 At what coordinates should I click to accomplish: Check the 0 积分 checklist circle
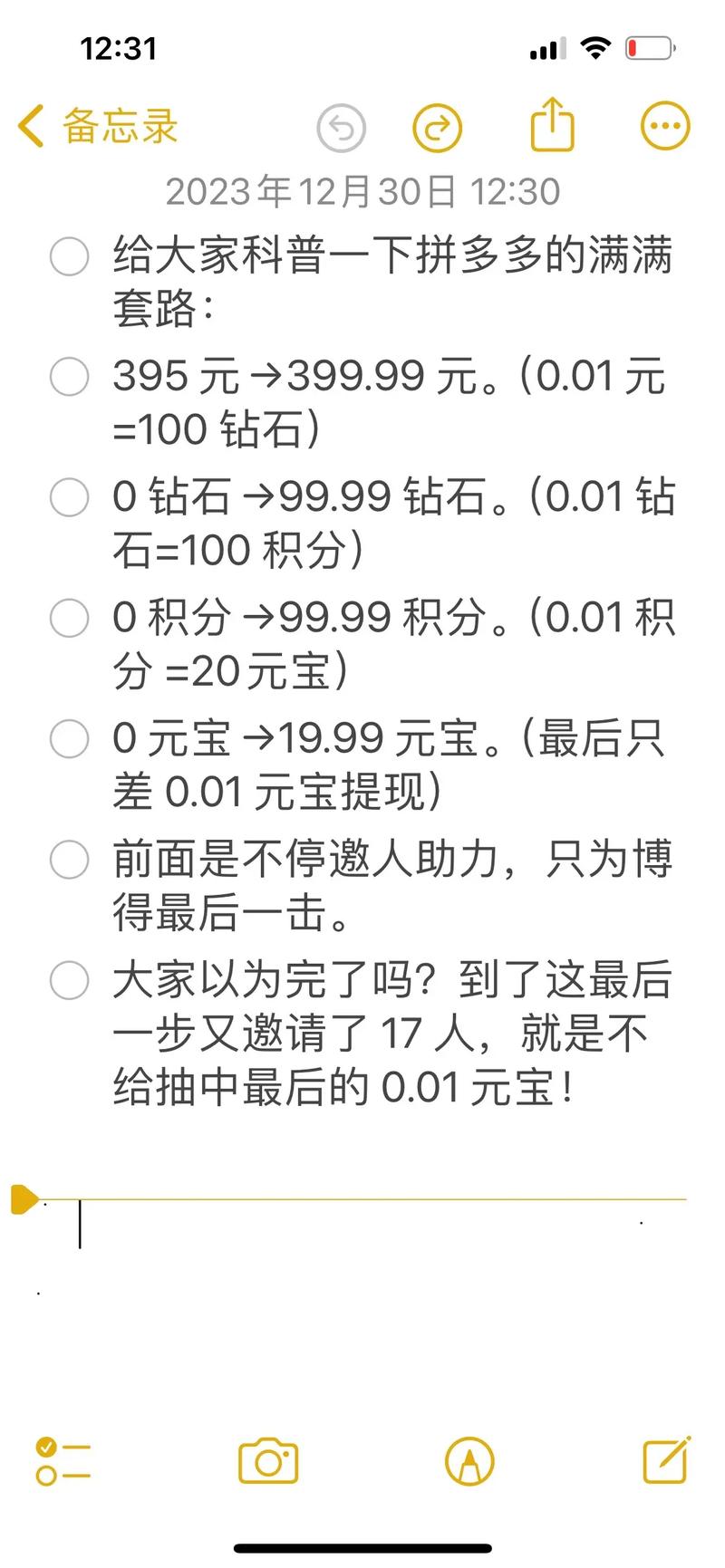pyautogui.click(x=68, y=620)
